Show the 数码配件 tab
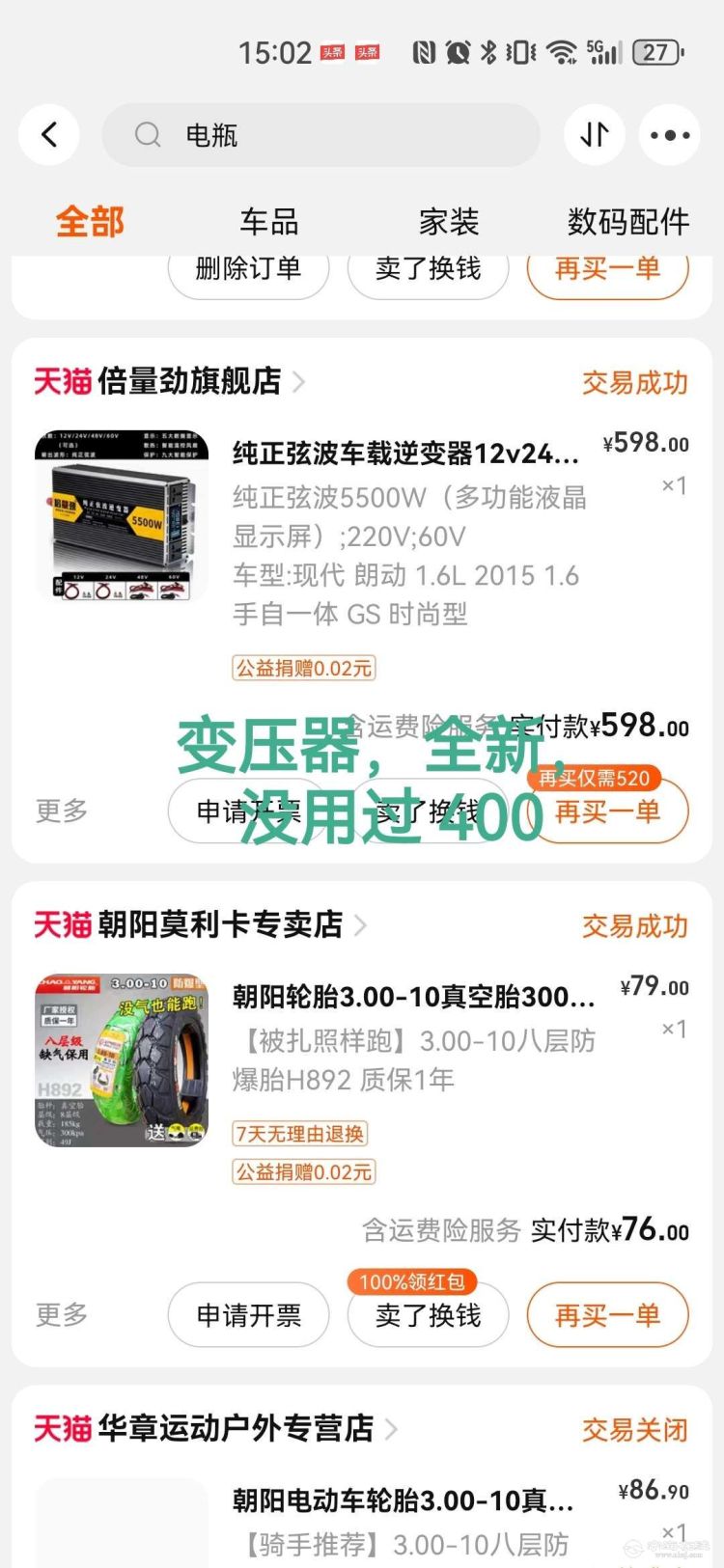The height and width of the screenshot is (1568, 724). tap(627, 222)
